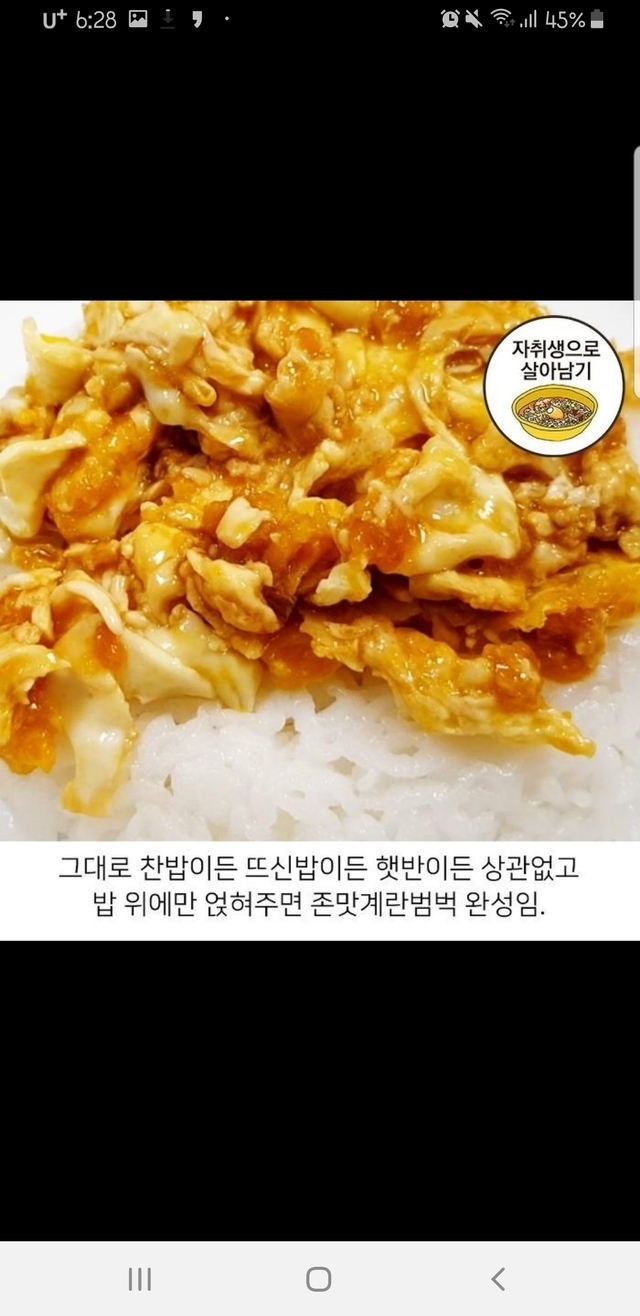Open the recent apps view
Image resolution: width=640 pixels, height=1316 pixels.
tap(140, 1278)
